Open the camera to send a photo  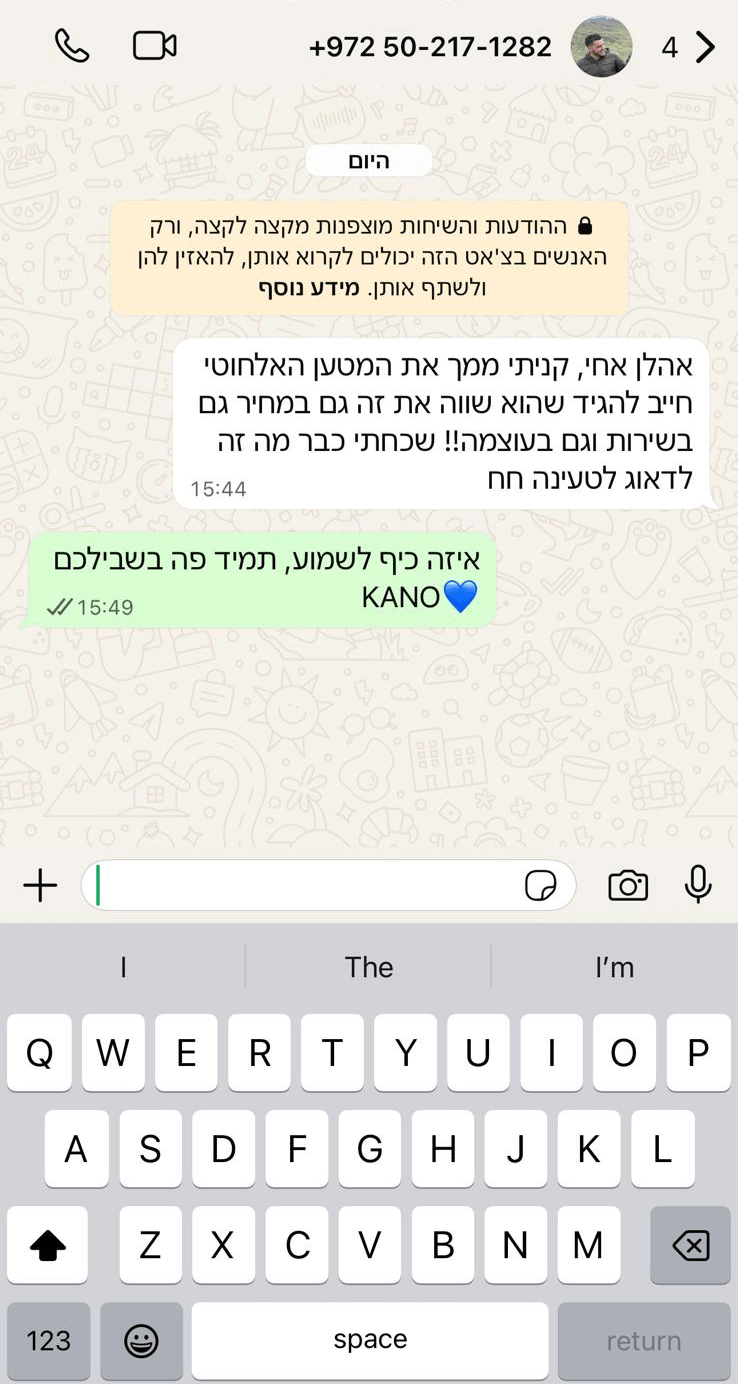coord(628,885)
